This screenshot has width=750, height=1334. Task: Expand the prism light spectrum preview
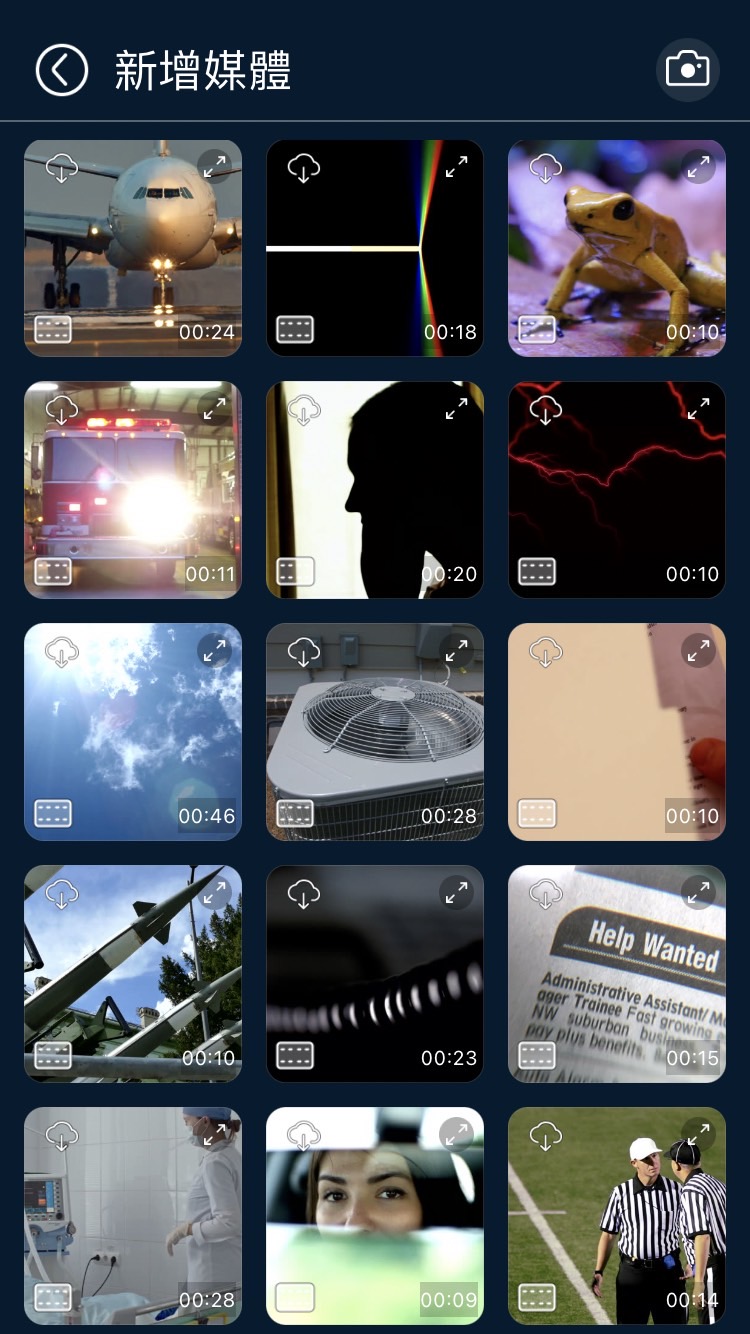[x=456, y=167]
